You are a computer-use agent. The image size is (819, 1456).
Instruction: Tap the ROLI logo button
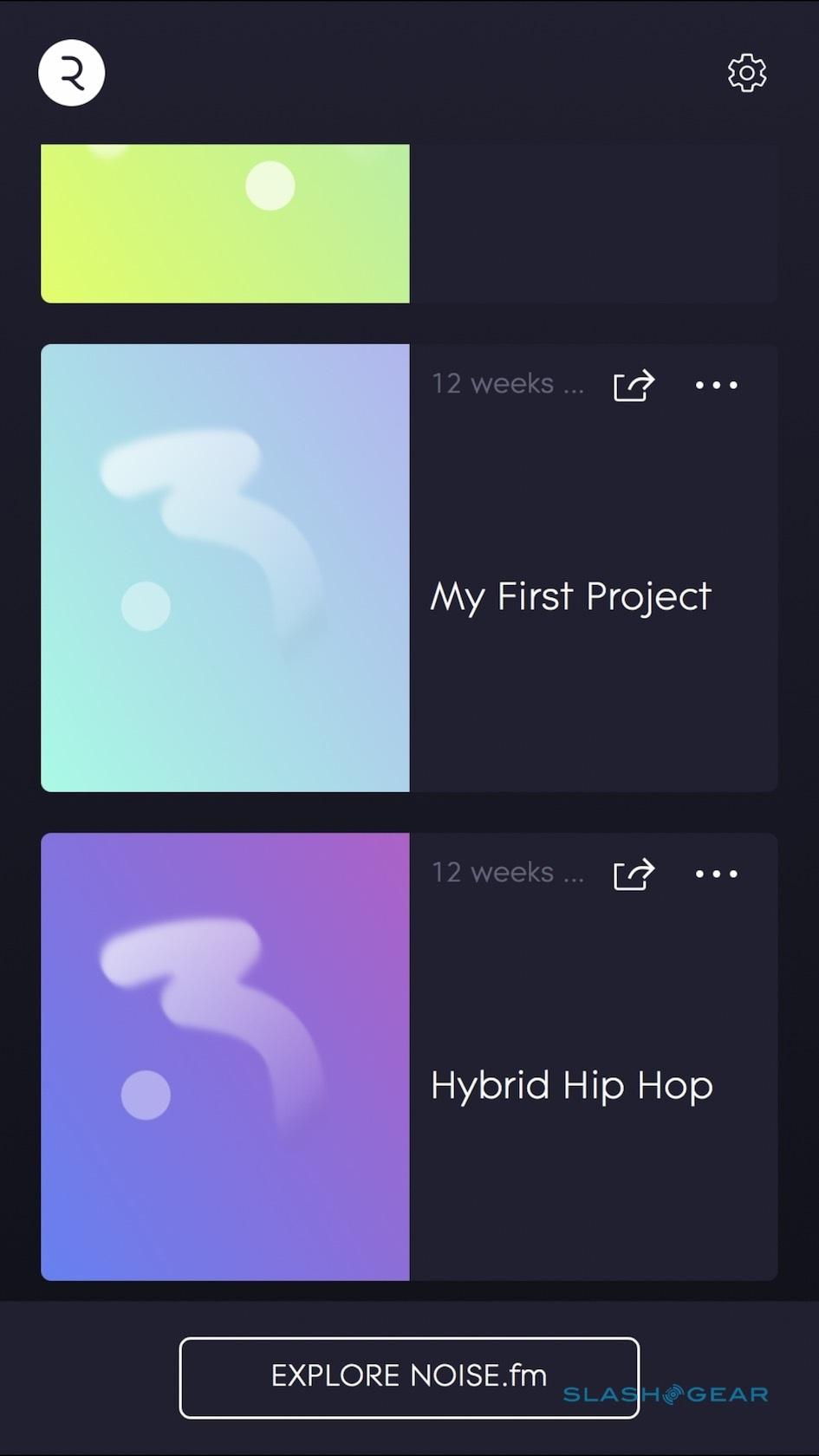click(72, 74)
